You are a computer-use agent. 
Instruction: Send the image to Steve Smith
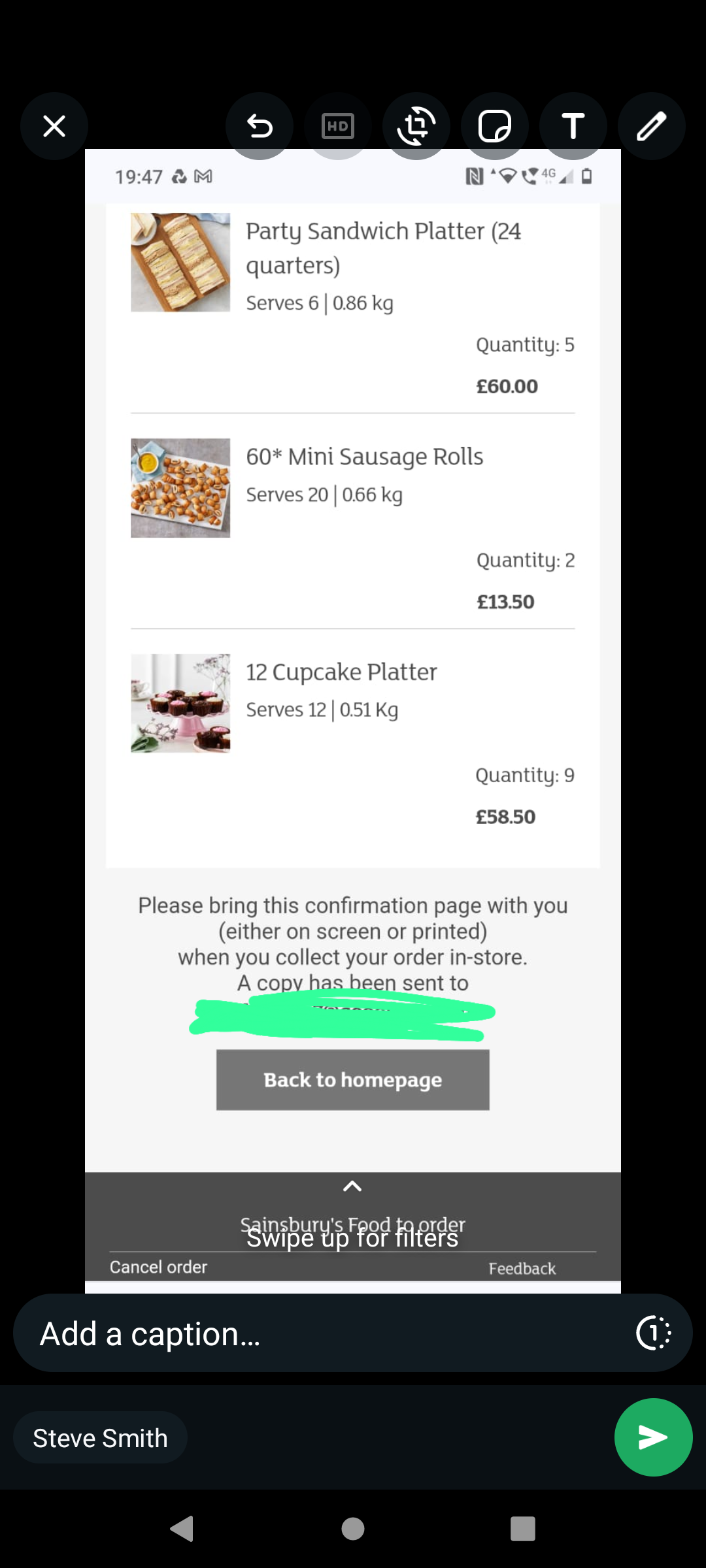[x=653, y=1437]
